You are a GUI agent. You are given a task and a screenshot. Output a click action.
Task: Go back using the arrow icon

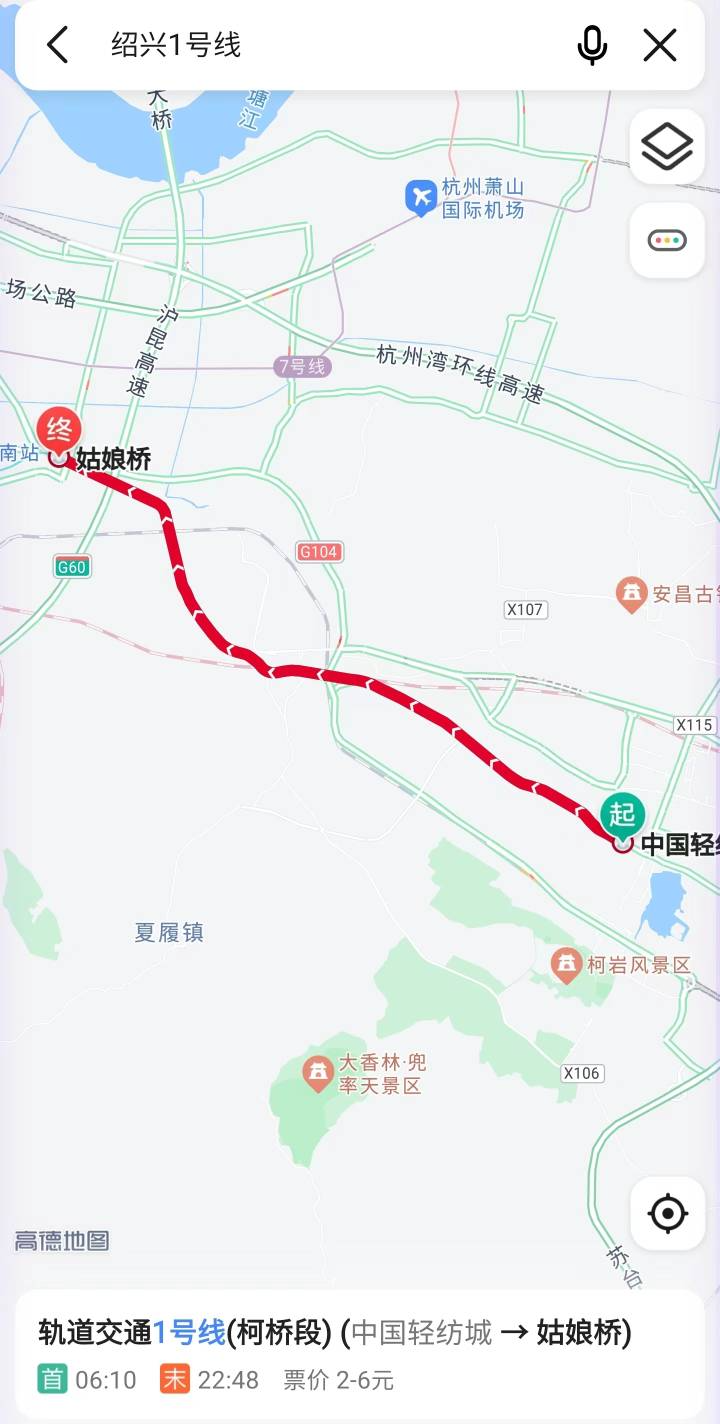(x=58, y=45)
